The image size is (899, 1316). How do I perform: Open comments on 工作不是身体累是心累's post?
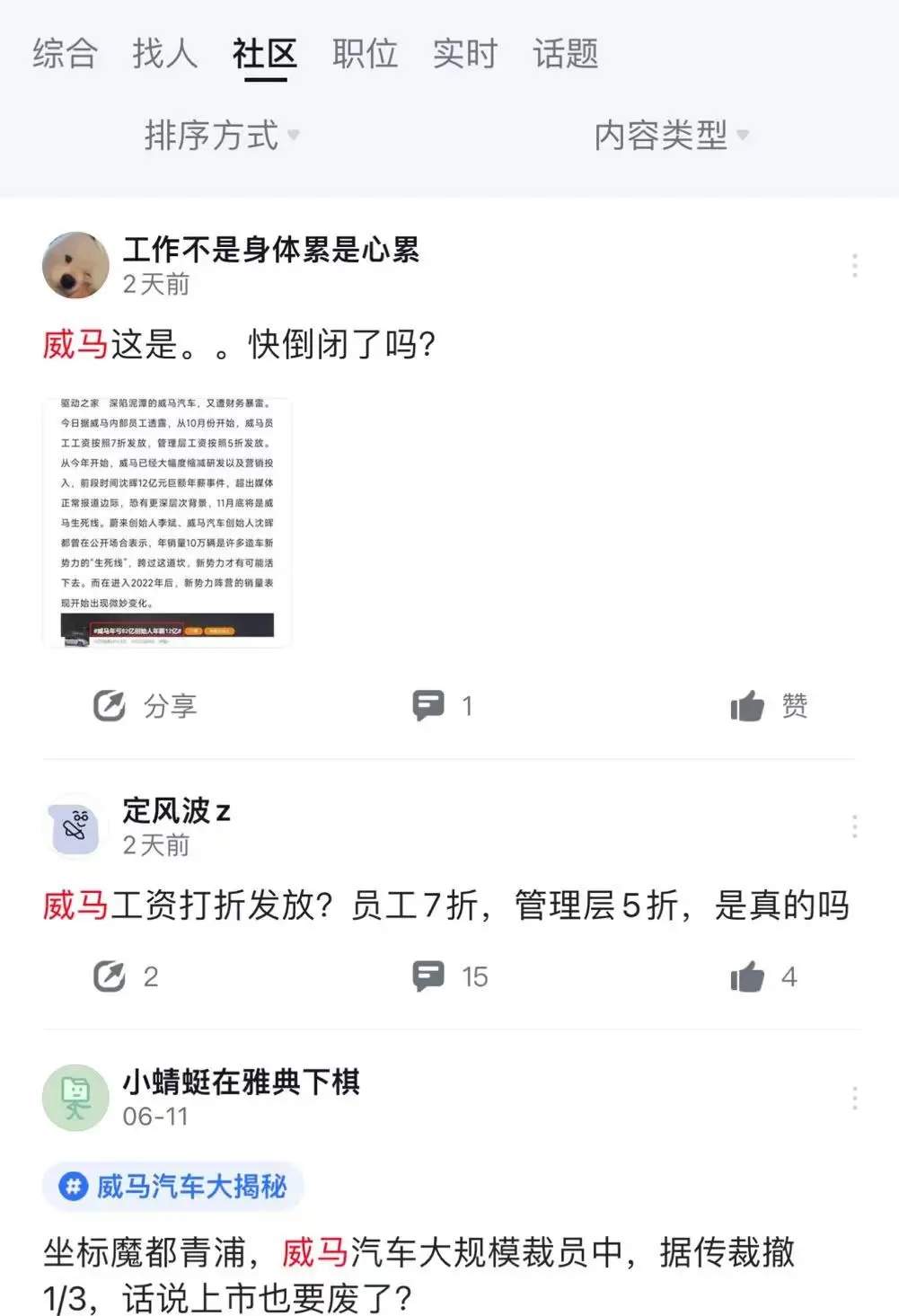click(442, 706)
